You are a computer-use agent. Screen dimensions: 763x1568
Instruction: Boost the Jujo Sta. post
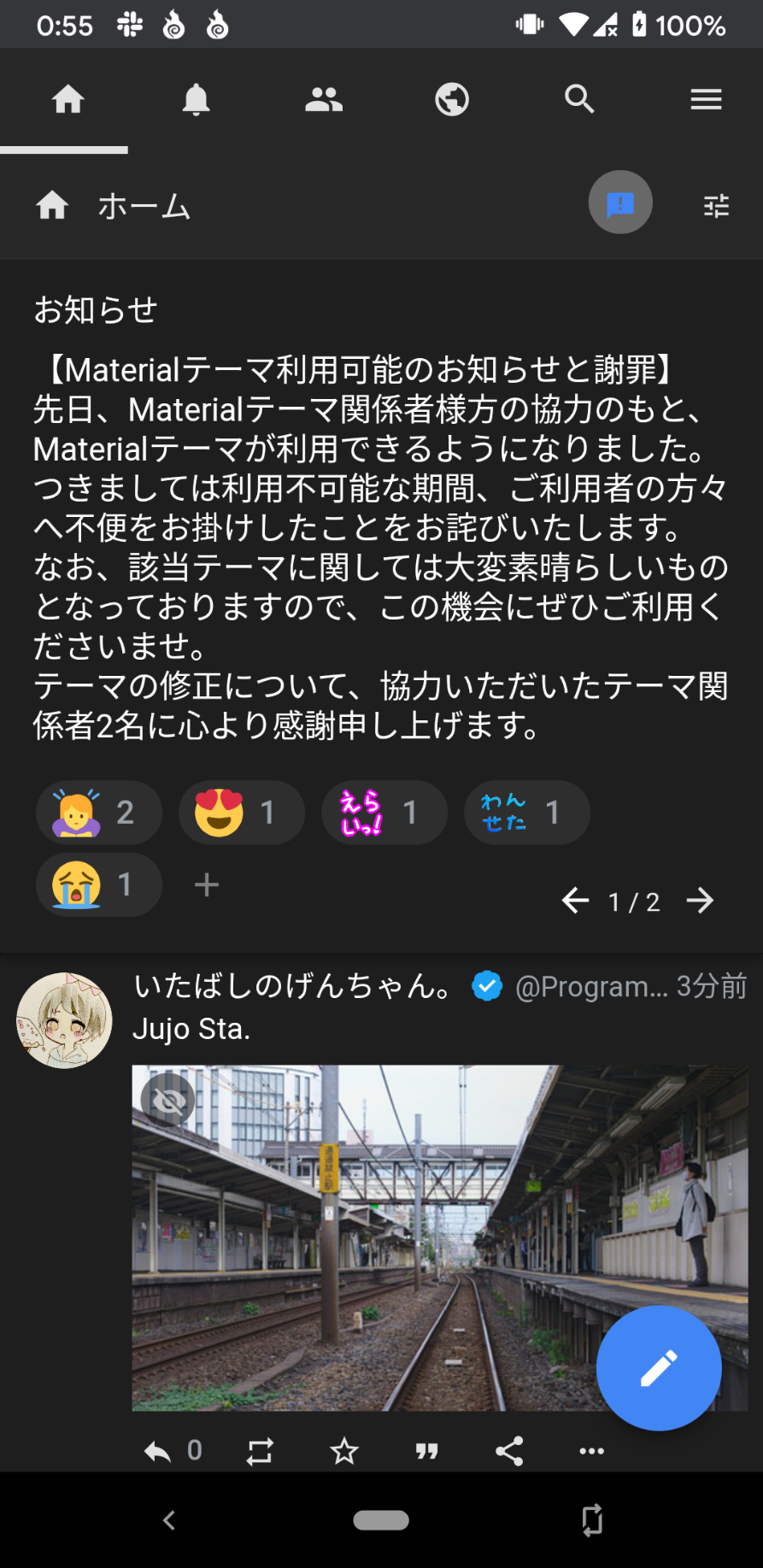260,1451
